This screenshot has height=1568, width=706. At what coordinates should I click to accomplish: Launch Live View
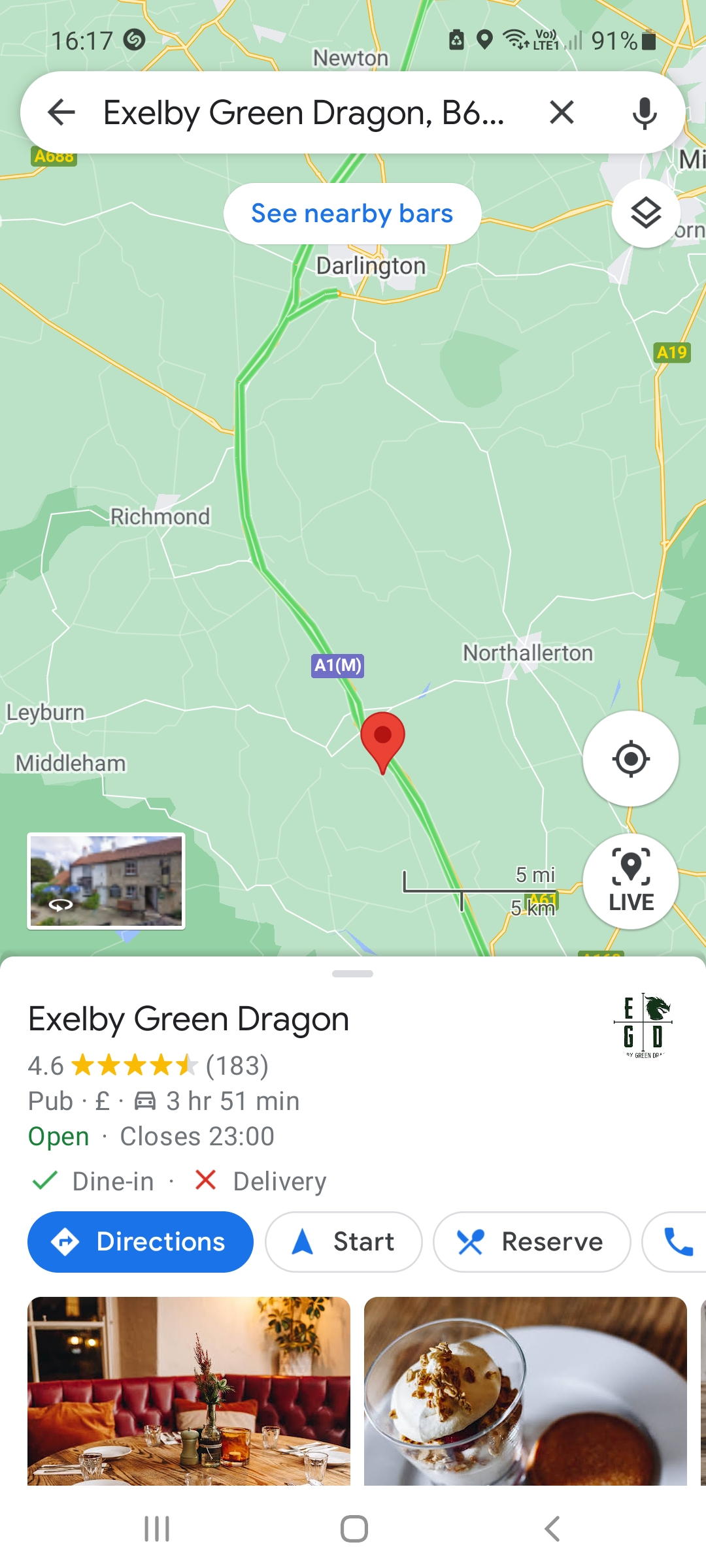pos(630,881)
